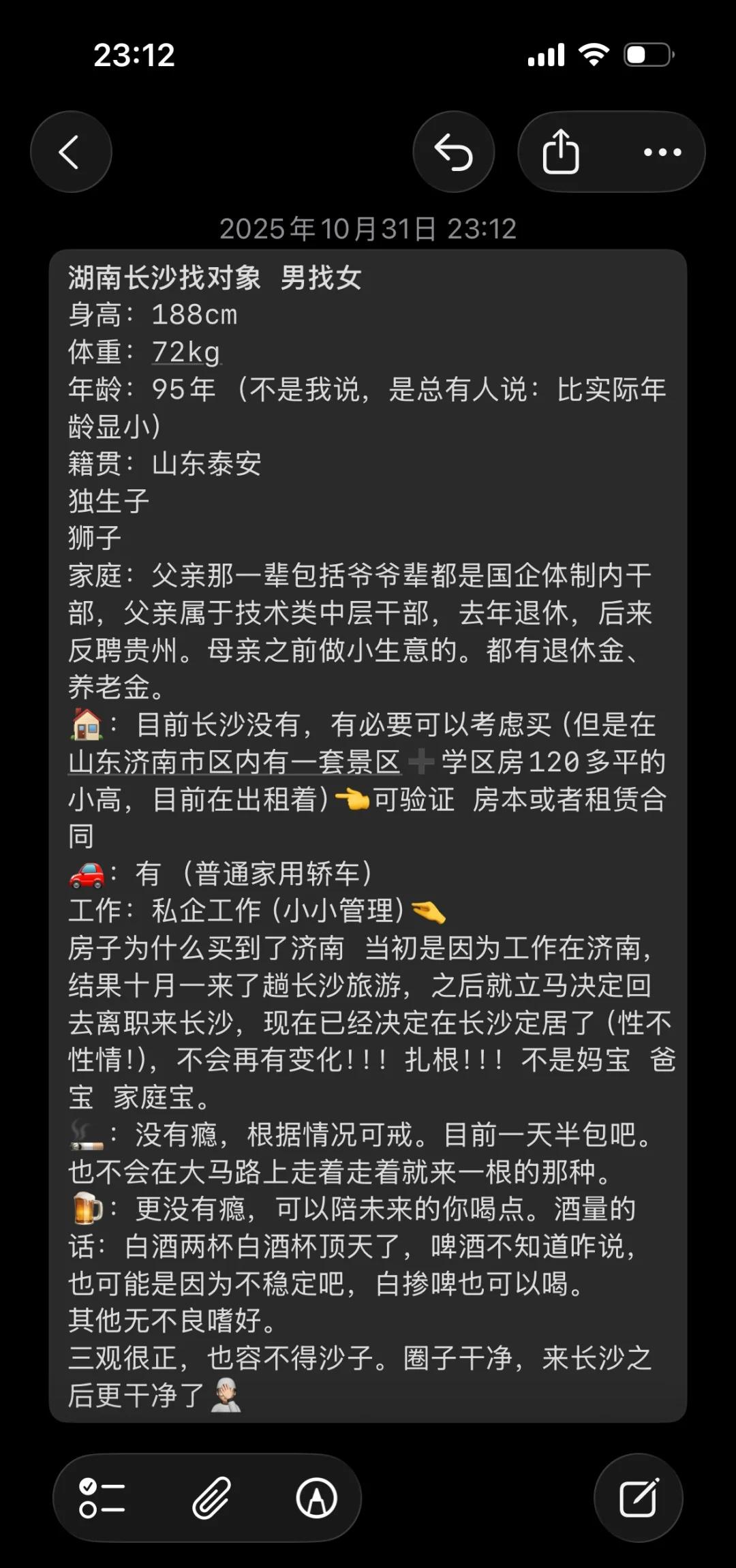Tap the undo arrow icon
Screen dimensions: 736x1568
click(453, 151)
